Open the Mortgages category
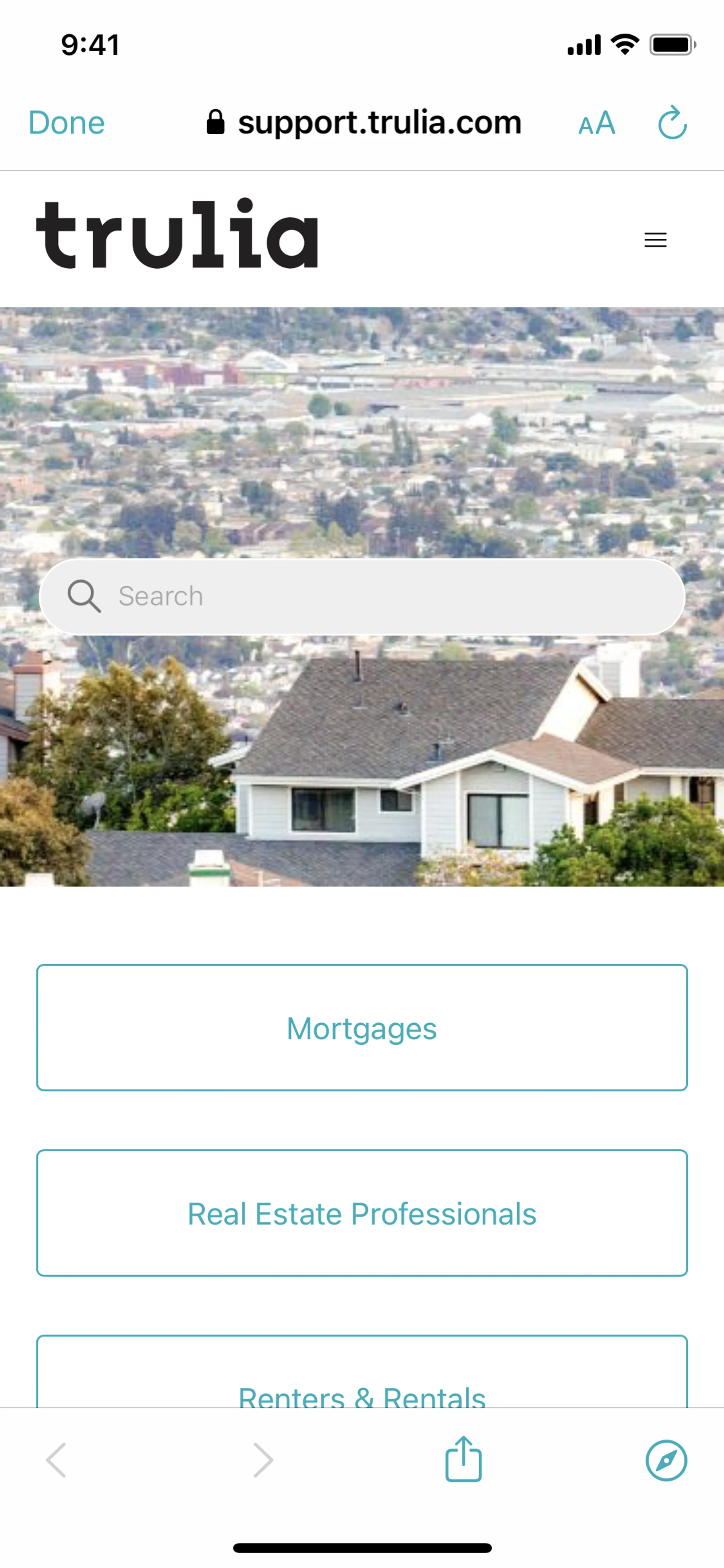The image size is (724, 1568). (x=362, y=1028)
